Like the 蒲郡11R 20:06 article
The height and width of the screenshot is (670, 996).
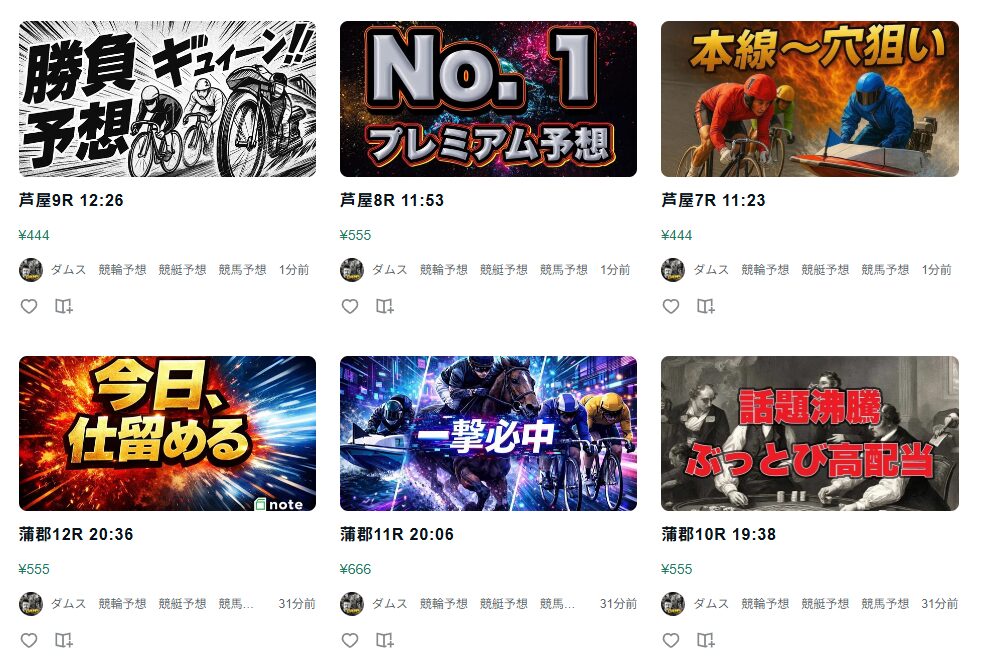coord(350,640)
